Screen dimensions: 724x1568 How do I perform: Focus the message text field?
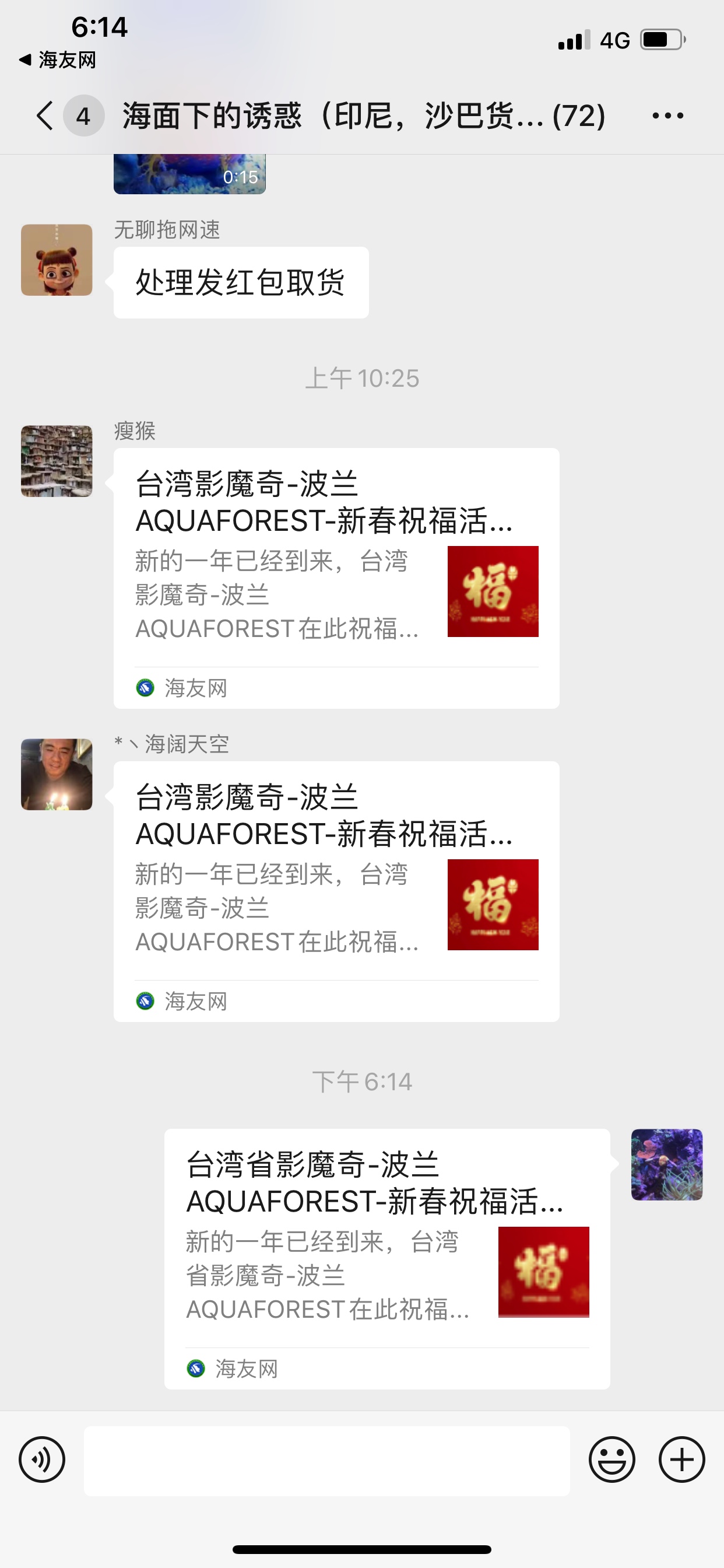[x=326, y=1460]
